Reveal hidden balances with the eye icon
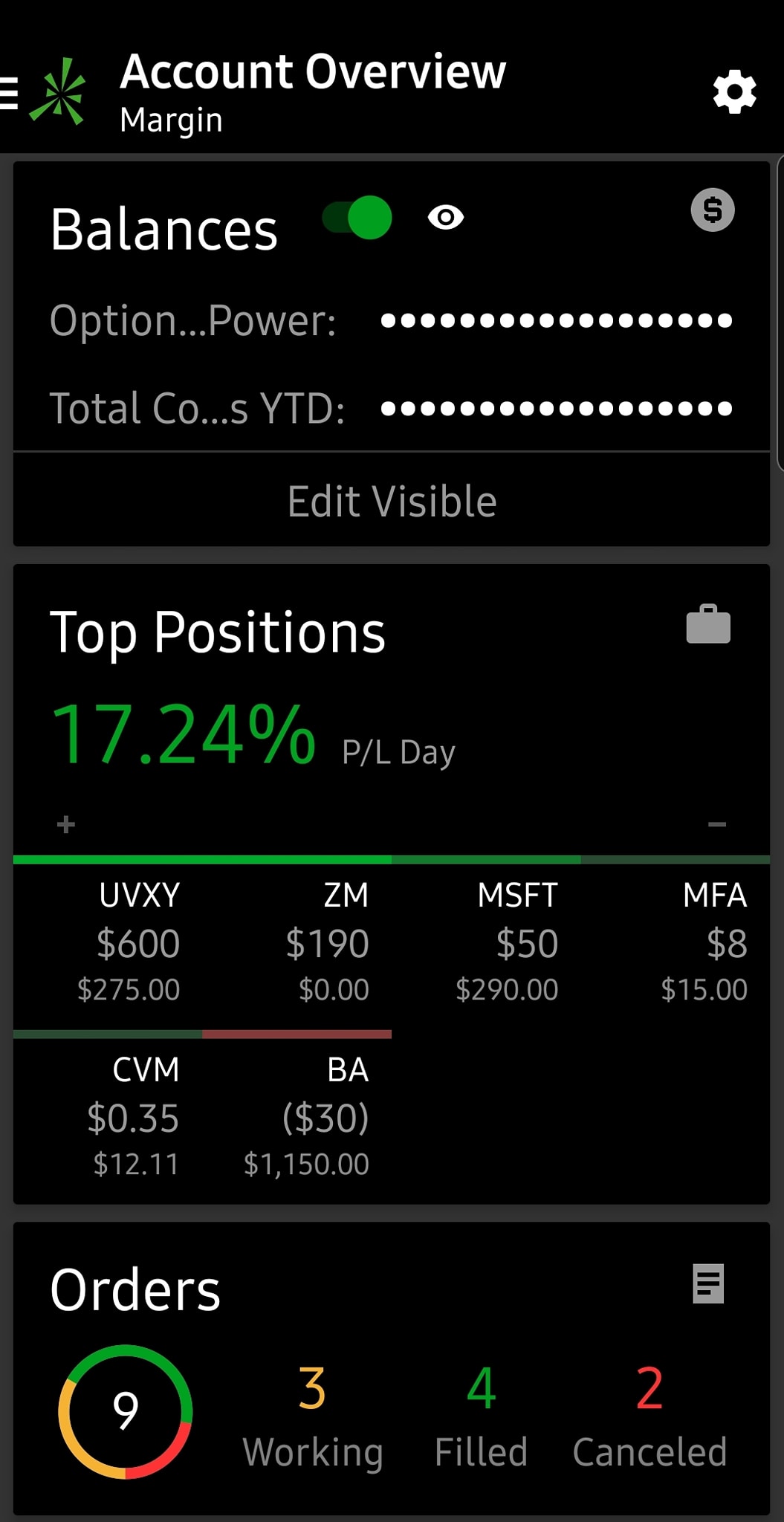Screen dimensions: 784x1522 pyautogui.click(x=446, y=218)
